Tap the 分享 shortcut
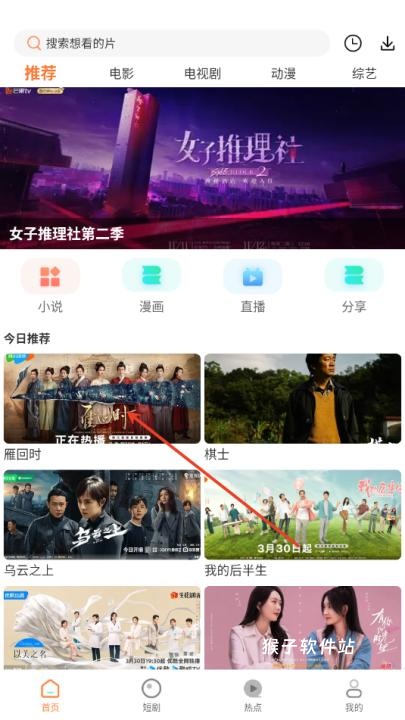The image size is (405, 720). point(354,286)
